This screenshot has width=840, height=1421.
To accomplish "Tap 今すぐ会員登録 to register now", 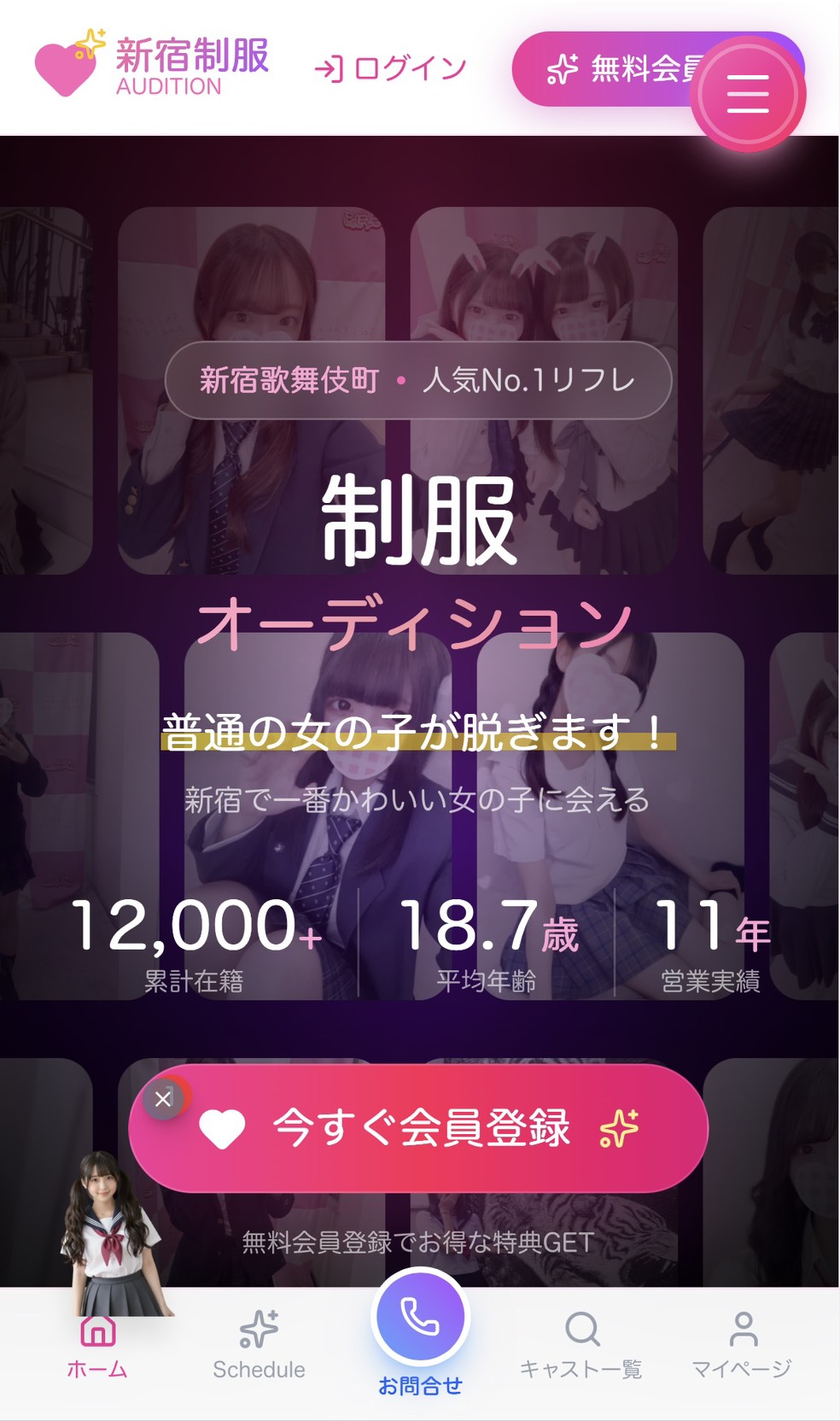I will click(x=418, y=1127).
